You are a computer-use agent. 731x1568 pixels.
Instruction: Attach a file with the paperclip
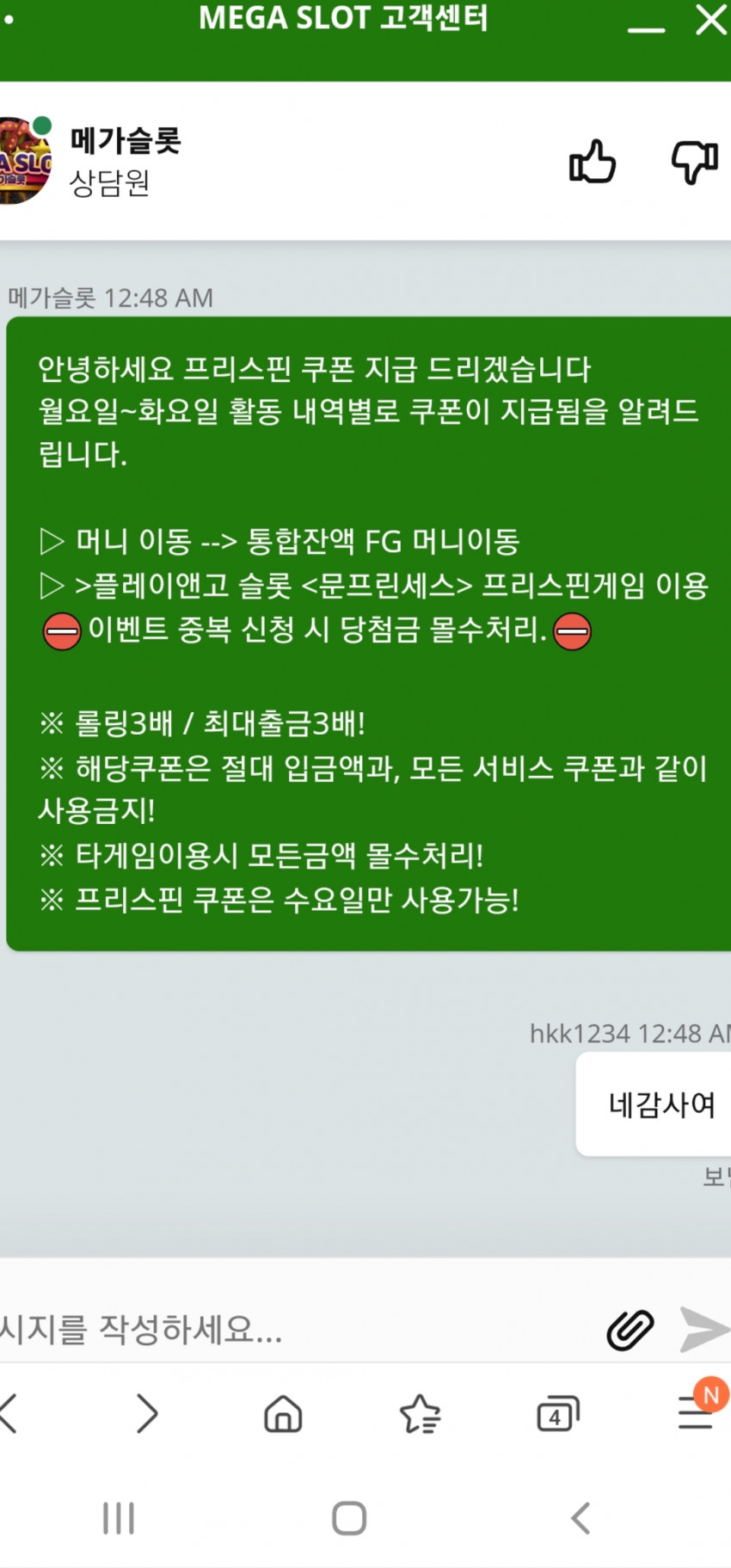pyautogui.click(x=630, y=1330)
